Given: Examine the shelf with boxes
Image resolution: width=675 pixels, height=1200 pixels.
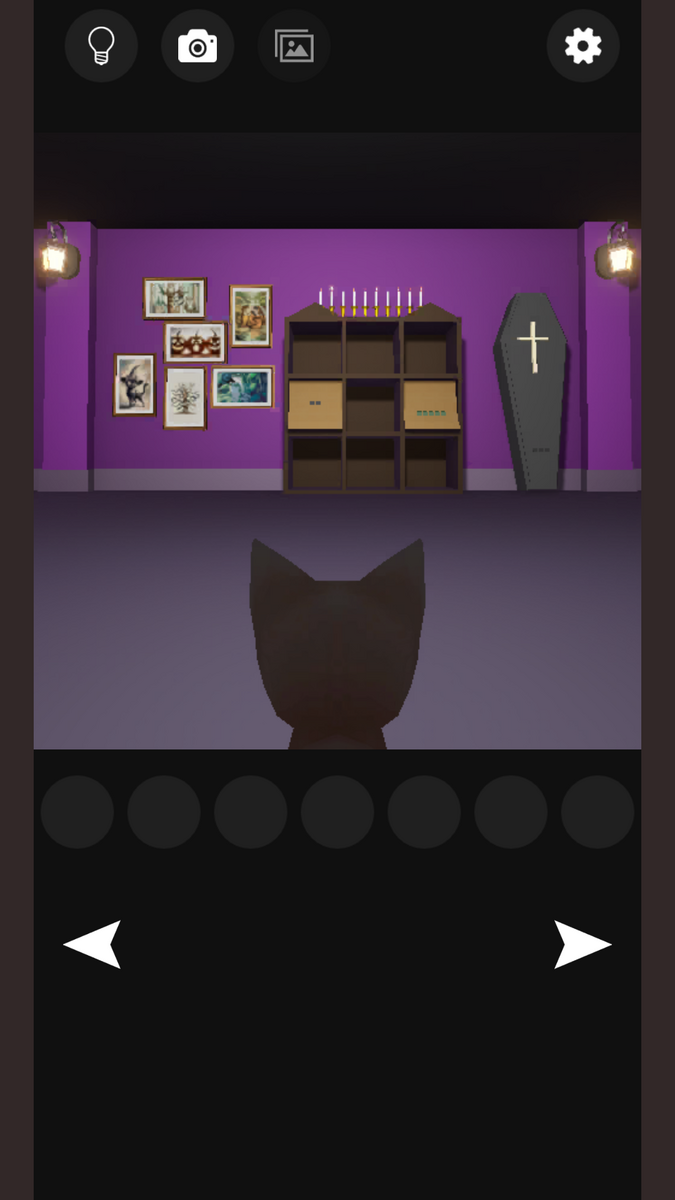Looking at the screenshot, I should [373, 405].
